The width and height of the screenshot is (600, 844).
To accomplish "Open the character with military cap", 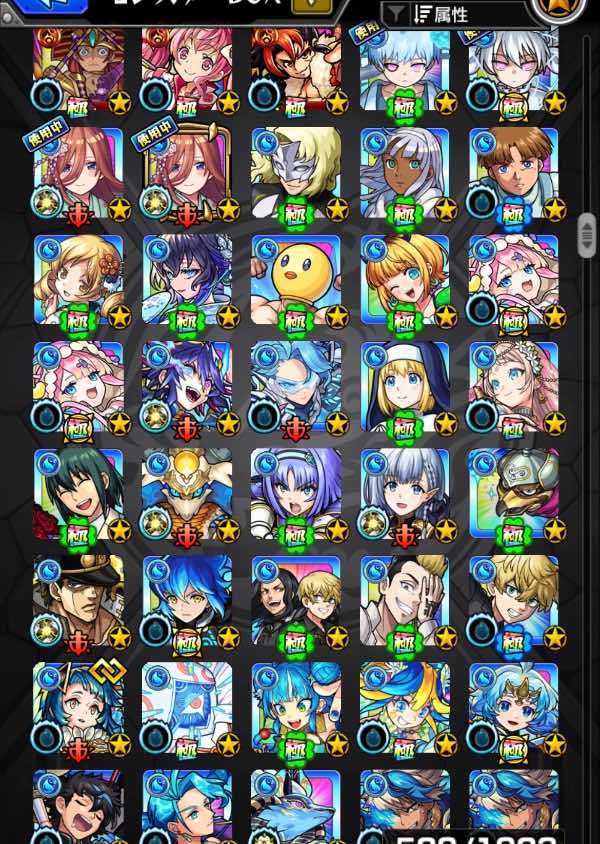I will click(x=78, y=600).
